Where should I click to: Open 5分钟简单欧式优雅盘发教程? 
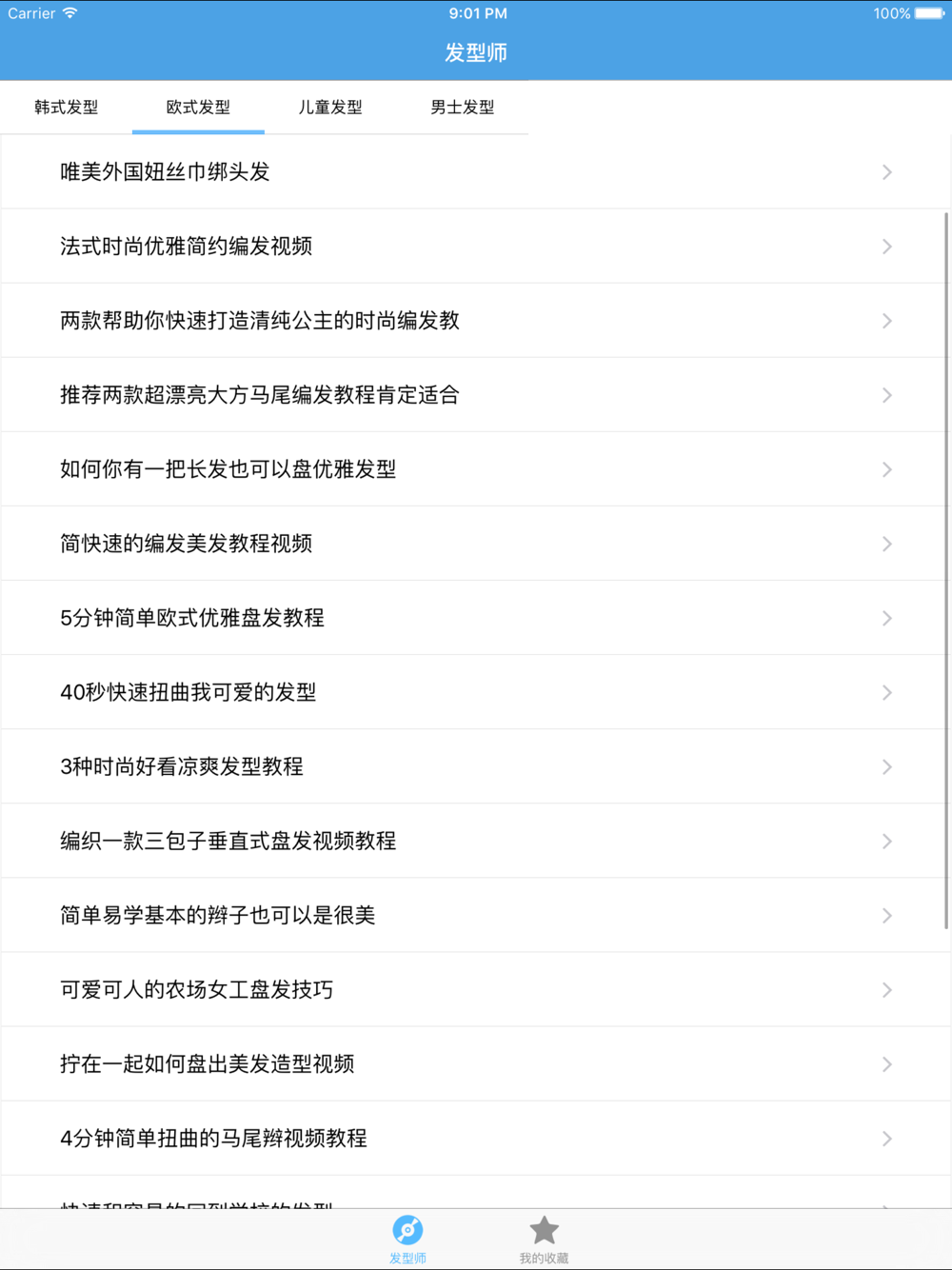pos(476,617)
